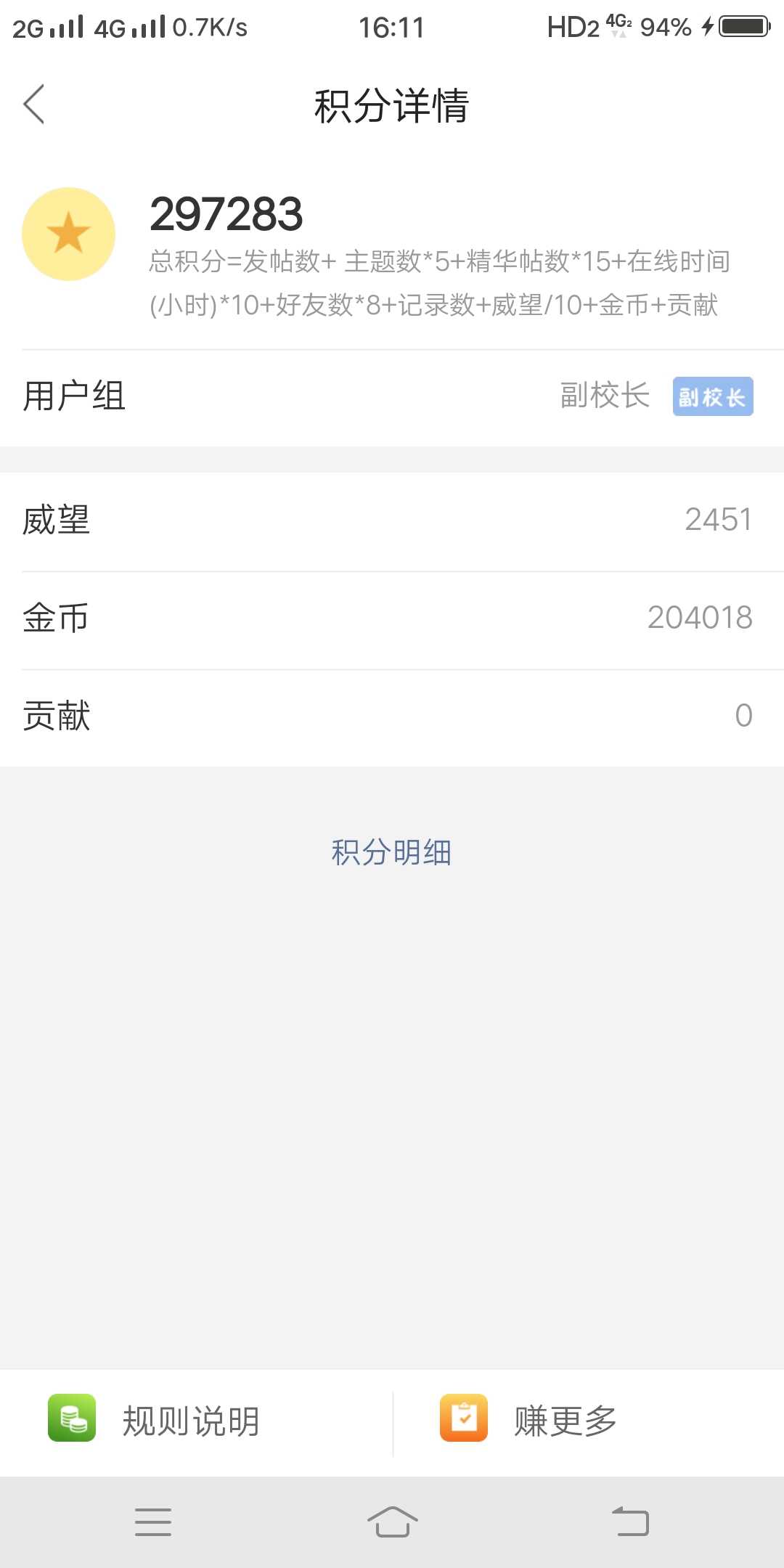The height and width of the screenshot is (1568, 784).
Task: Tap 赚更多 to earn more points
Action: tap(588, 1421)
